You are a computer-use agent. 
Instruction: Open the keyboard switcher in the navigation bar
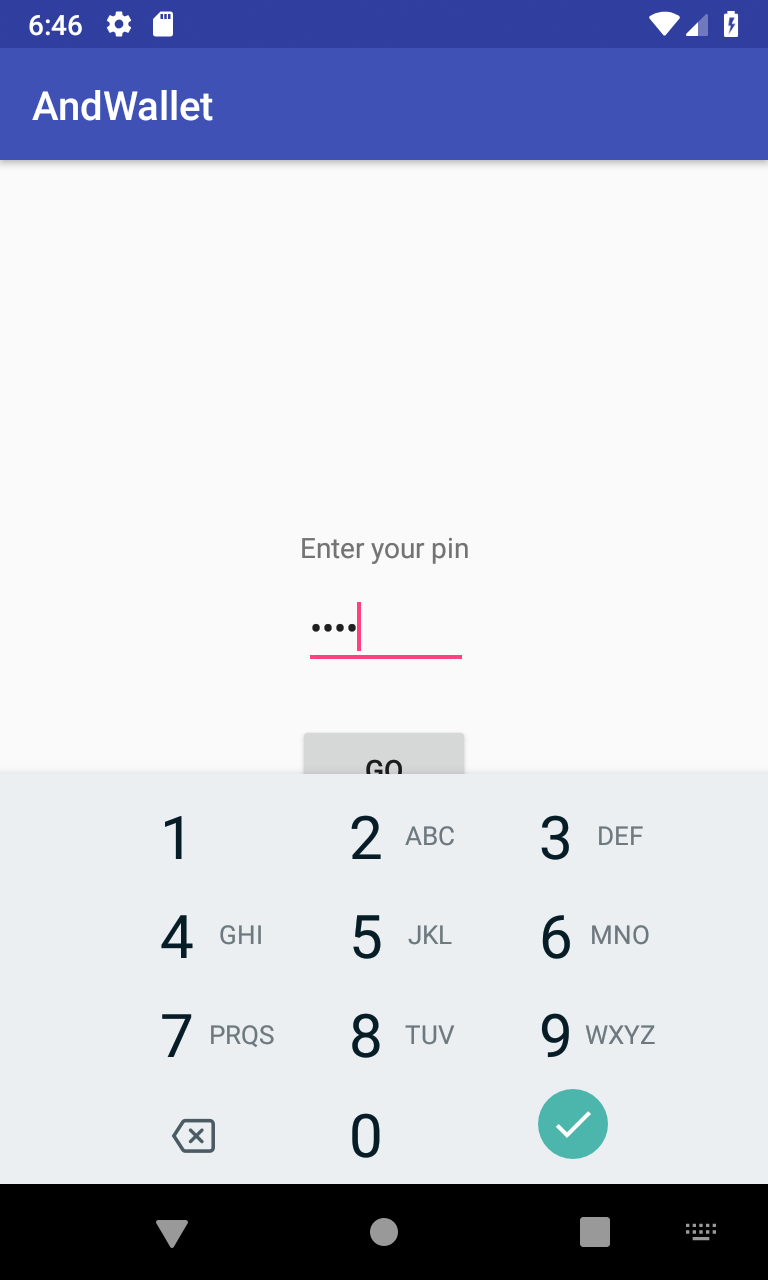[x=700, y=1232]
